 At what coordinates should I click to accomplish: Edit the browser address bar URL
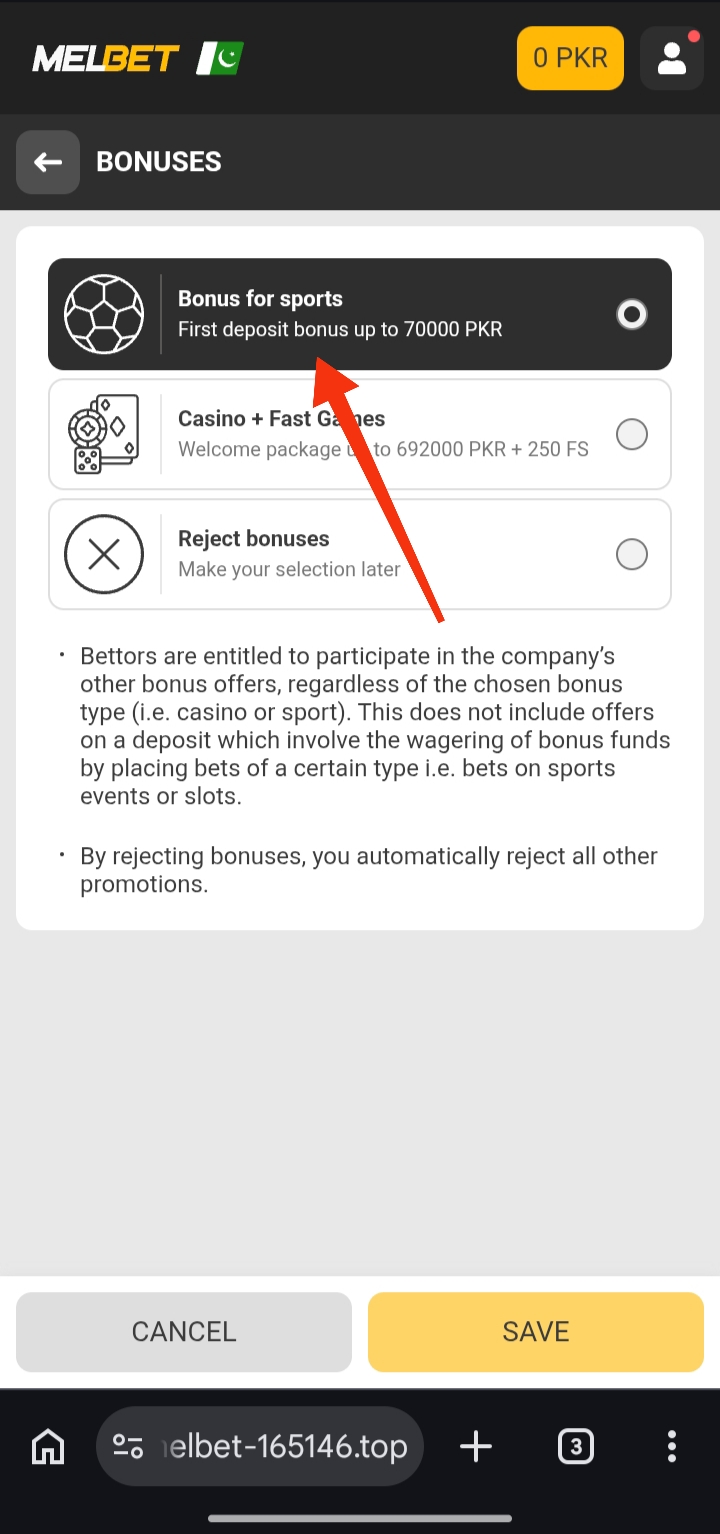283,1446
